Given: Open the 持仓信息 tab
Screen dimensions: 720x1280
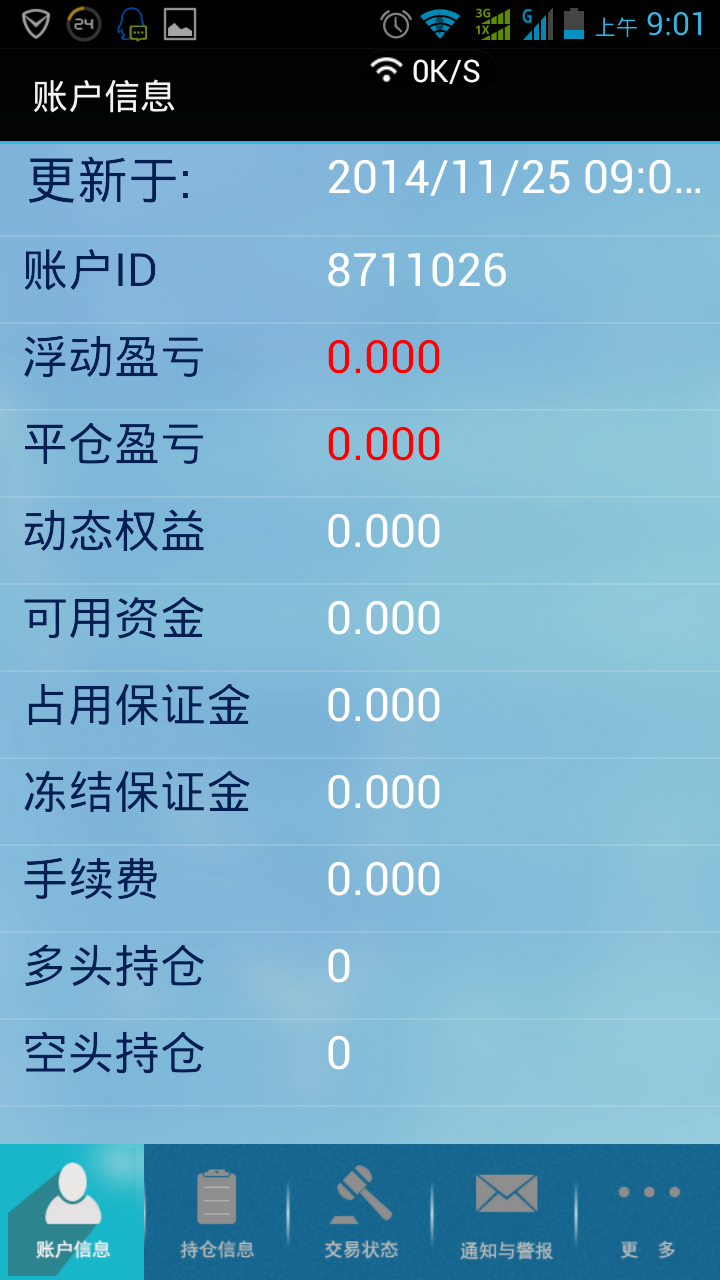Looking at the screenshot, I should click(x=216, y=1212).
